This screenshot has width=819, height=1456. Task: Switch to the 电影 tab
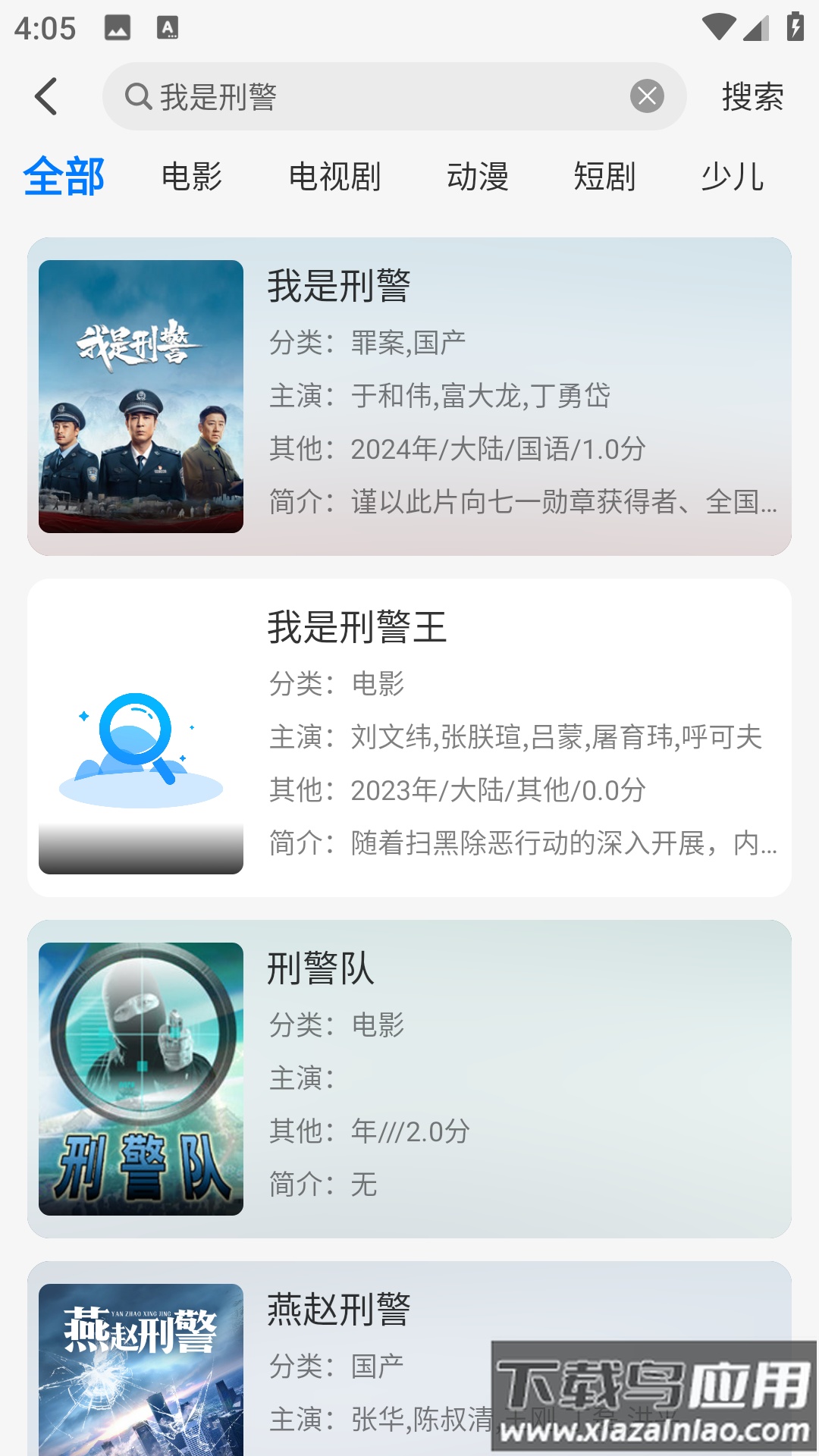[192, 177]
